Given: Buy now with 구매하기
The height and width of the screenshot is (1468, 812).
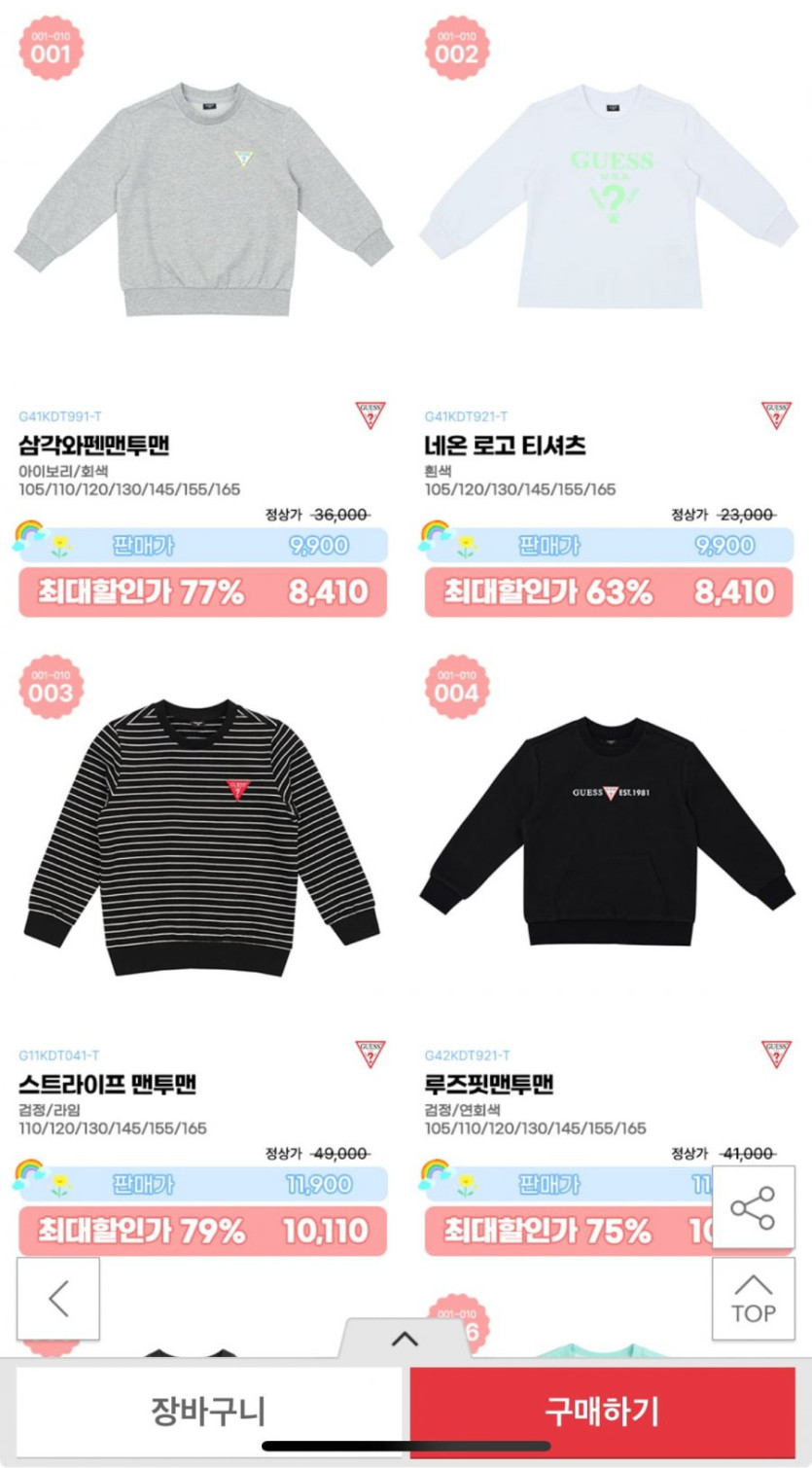Looking at the screenshot, I should click(x=602, y=1411).
